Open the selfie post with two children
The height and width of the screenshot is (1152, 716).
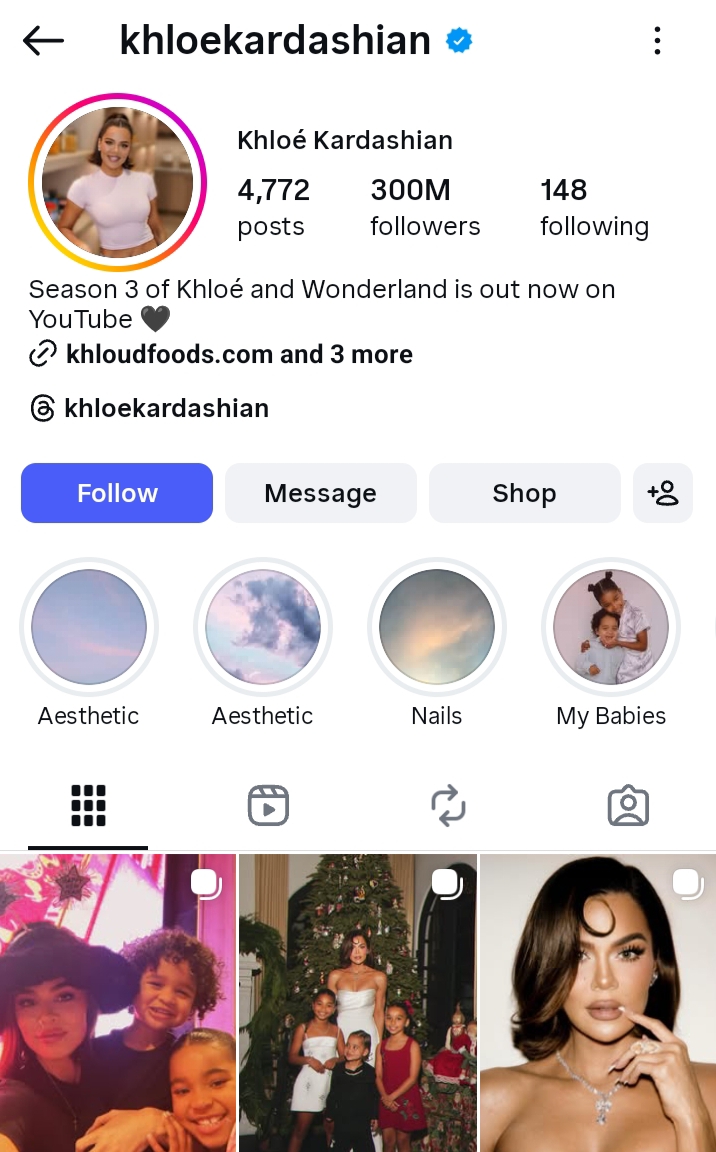click(x=118, y=1002)
